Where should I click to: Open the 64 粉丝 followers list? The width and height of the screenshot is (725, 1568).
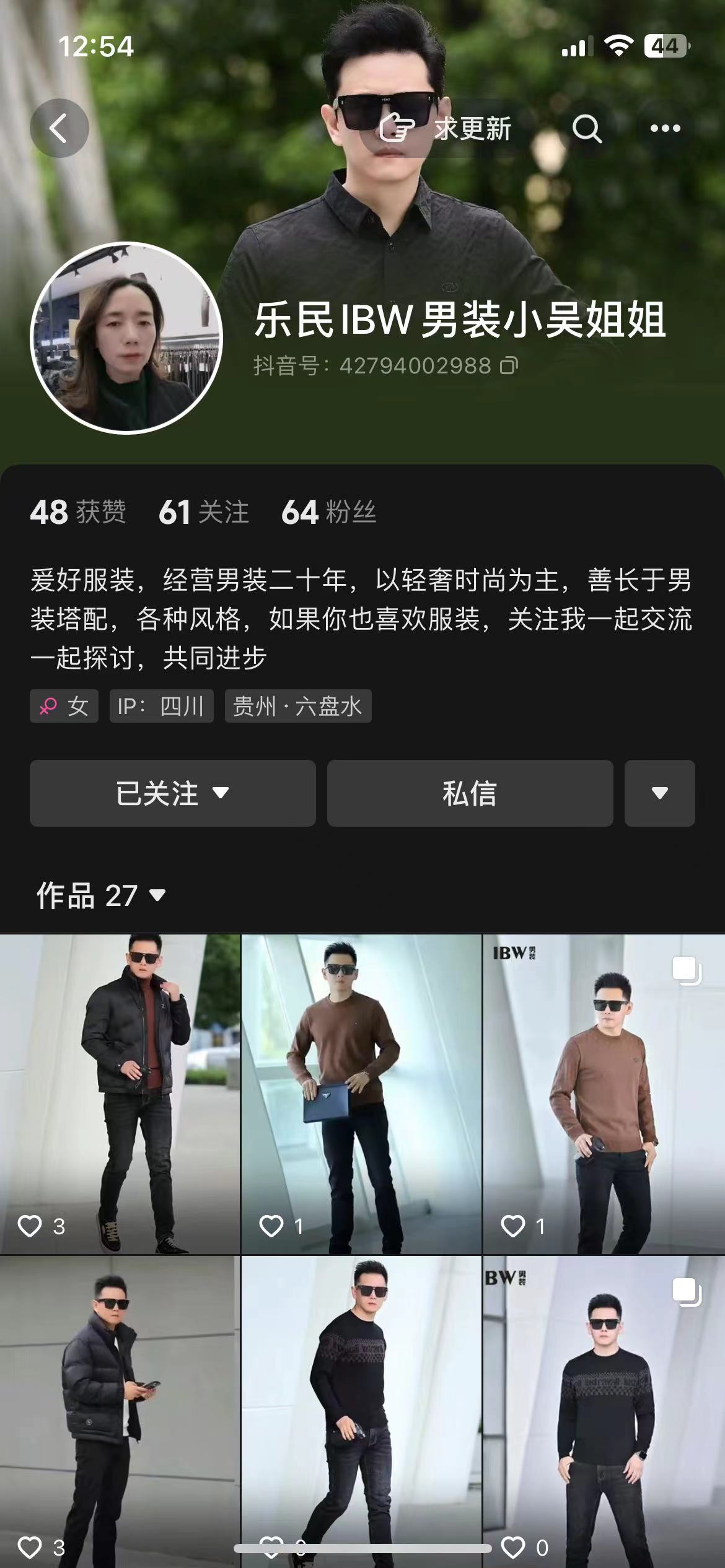coord(329,512)
